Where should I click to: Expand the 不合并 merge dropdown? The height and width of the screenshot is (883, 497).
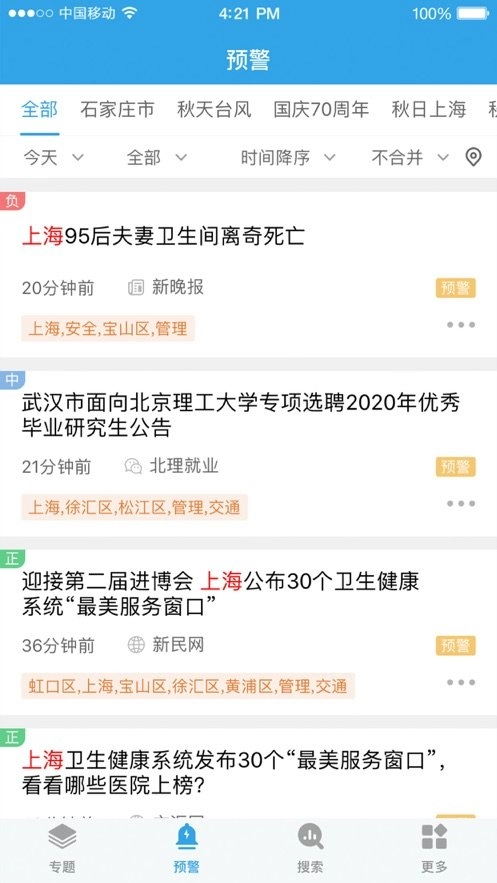[x=410, y=158]
